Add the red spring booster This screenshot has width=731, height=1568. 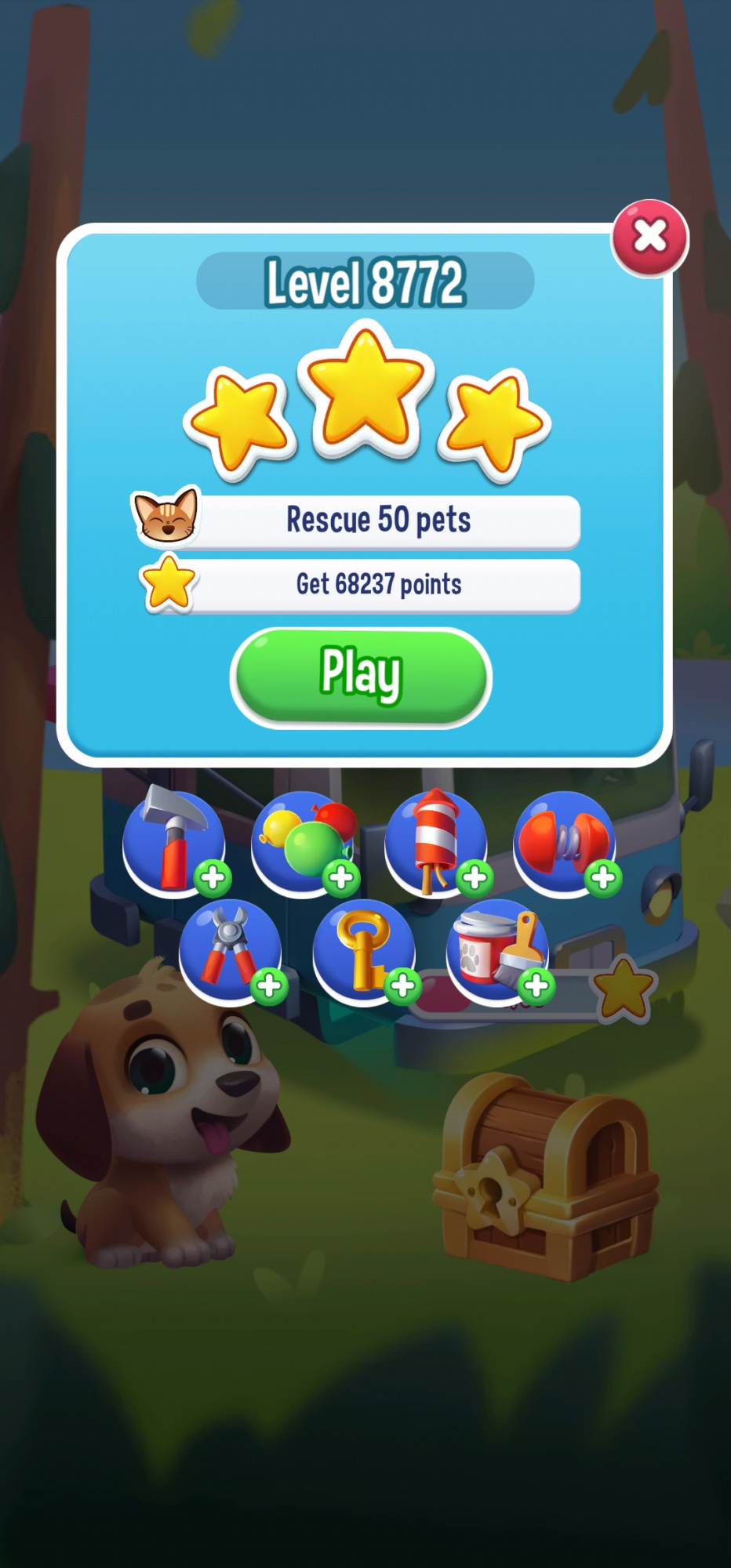566,844
